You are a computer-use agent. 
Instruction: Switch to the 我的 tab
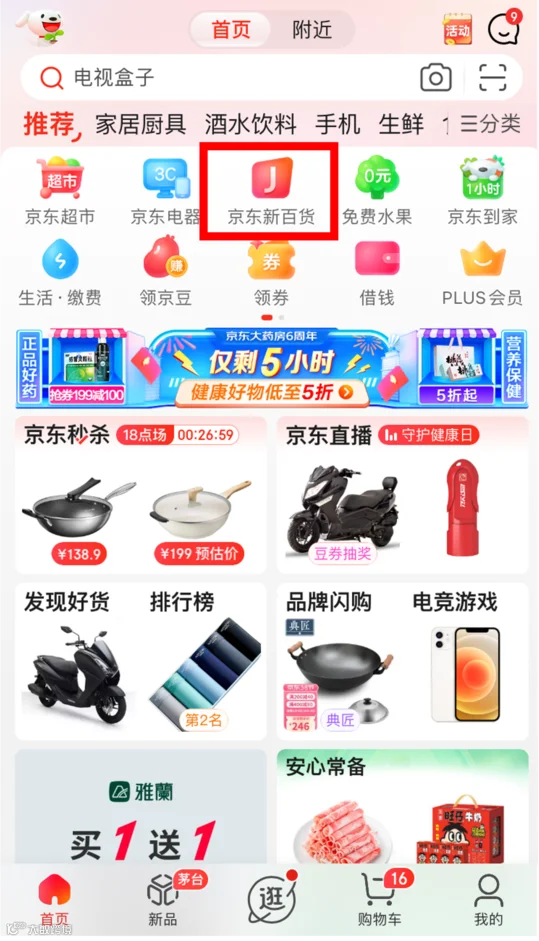(488, 900)
